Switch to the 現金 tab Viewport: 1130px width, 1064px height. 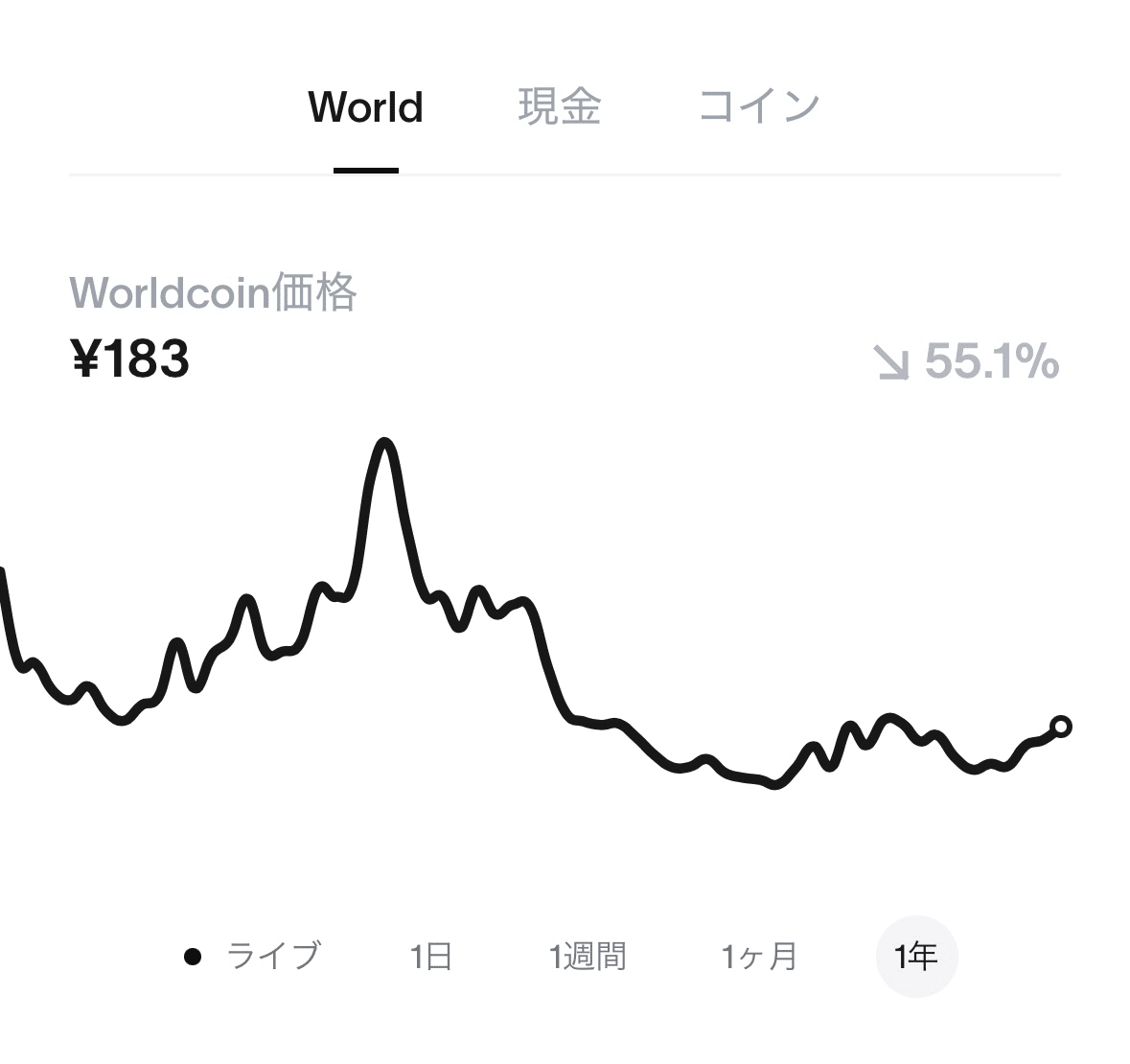pyautogui.click(x=560, y=106)
